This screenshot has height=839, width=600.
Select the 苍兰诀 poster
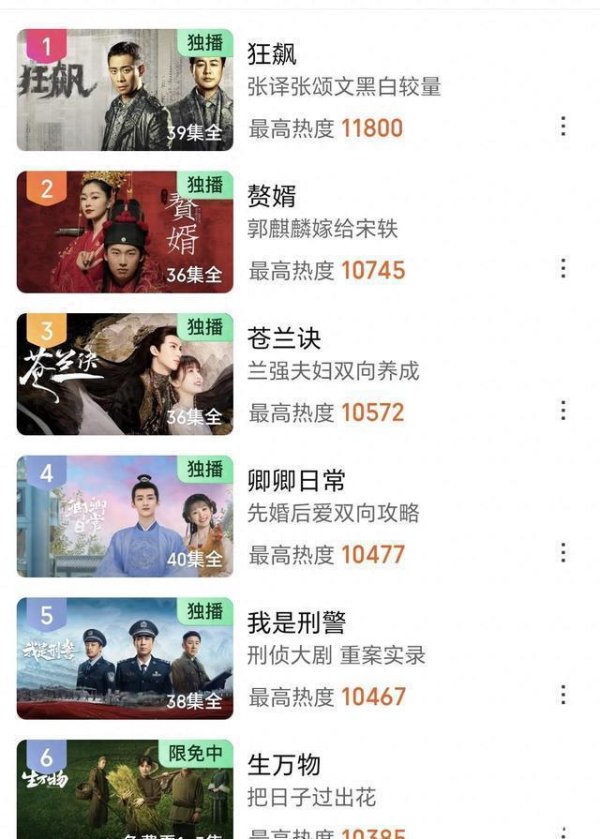[125, 374]
